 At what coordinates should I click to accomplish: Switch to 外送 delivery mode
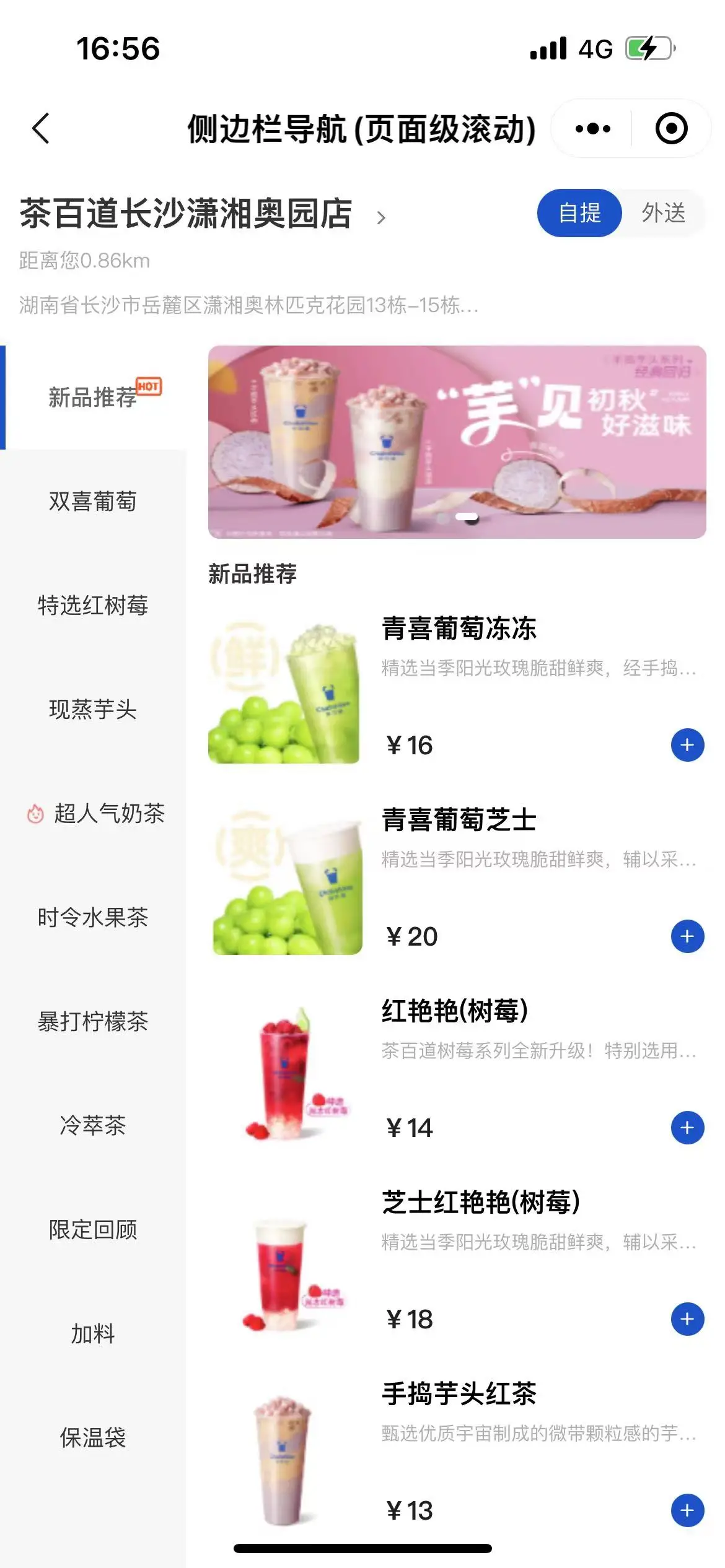click(x=663, y=213)
